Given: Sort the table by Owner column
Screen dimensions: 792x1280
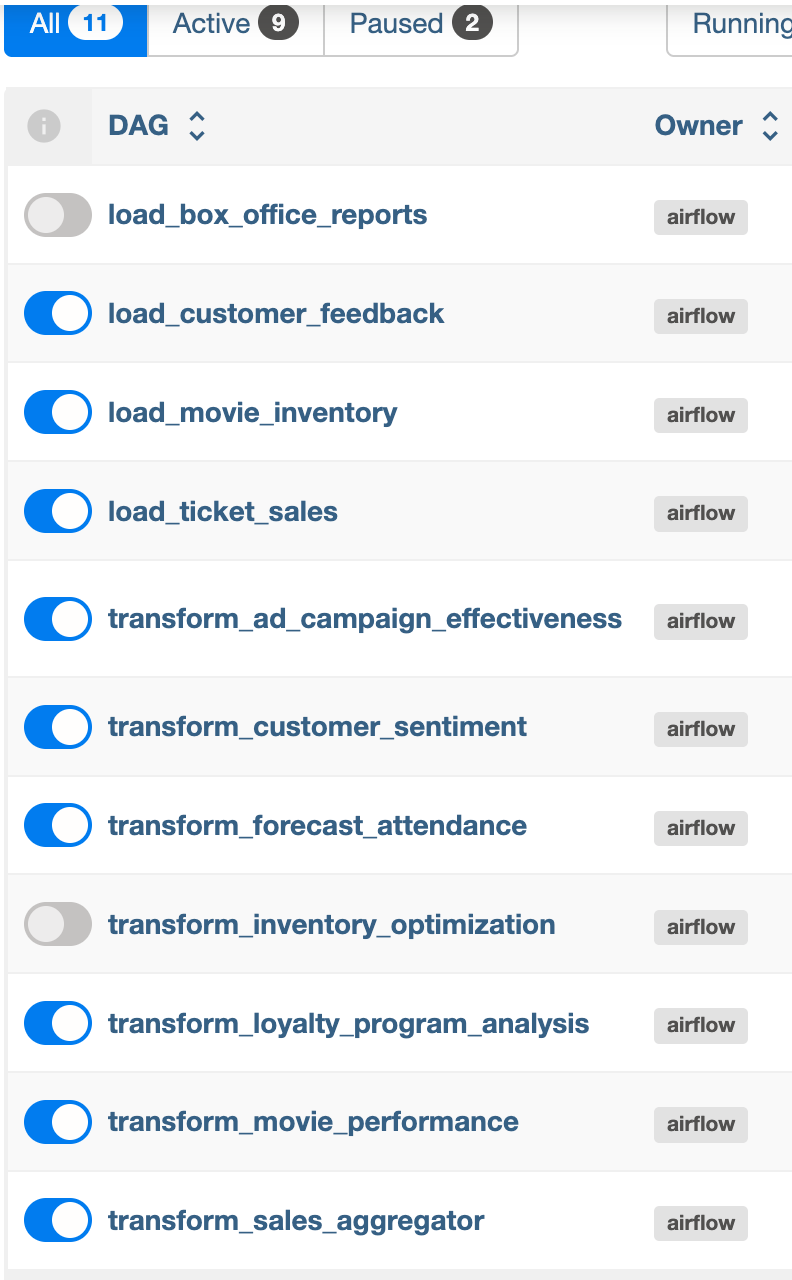Looking at the screenshot, I should (x=717, y=126).
